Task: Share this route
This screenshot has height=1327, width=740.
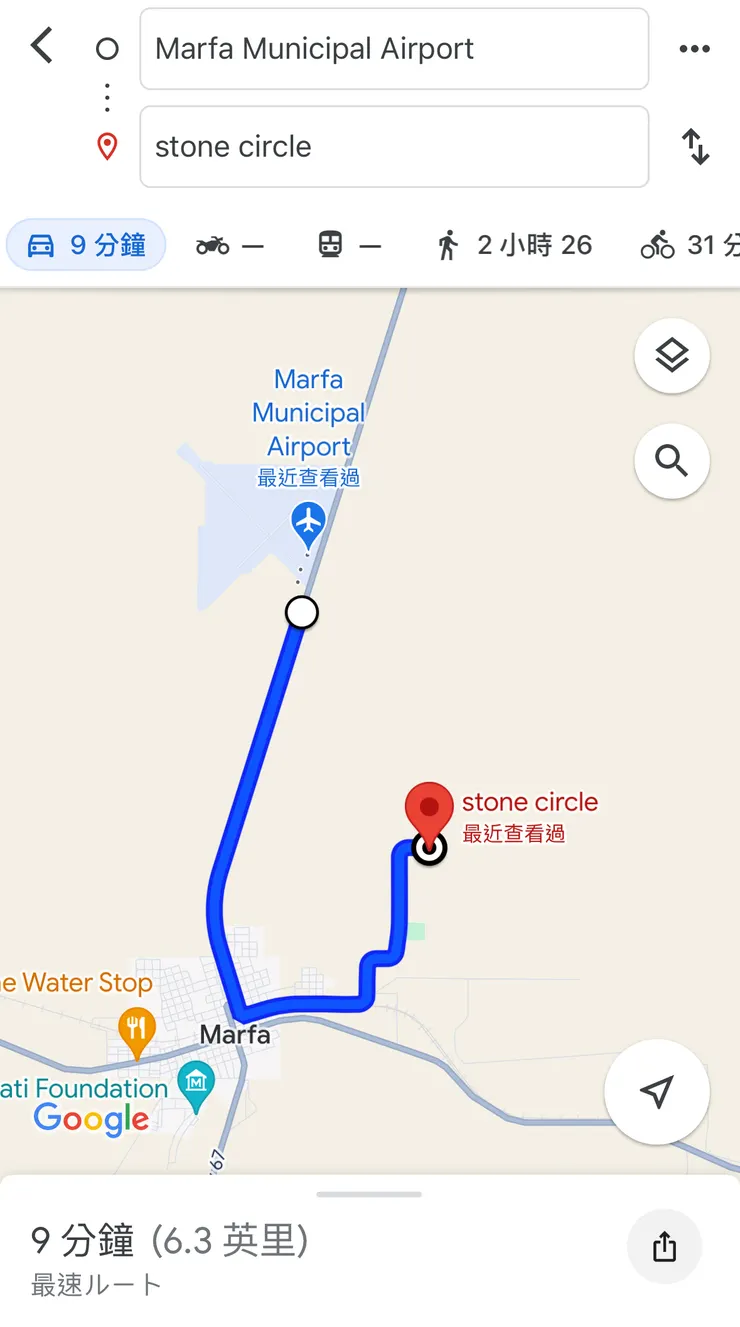Action: coord(664,1246)
